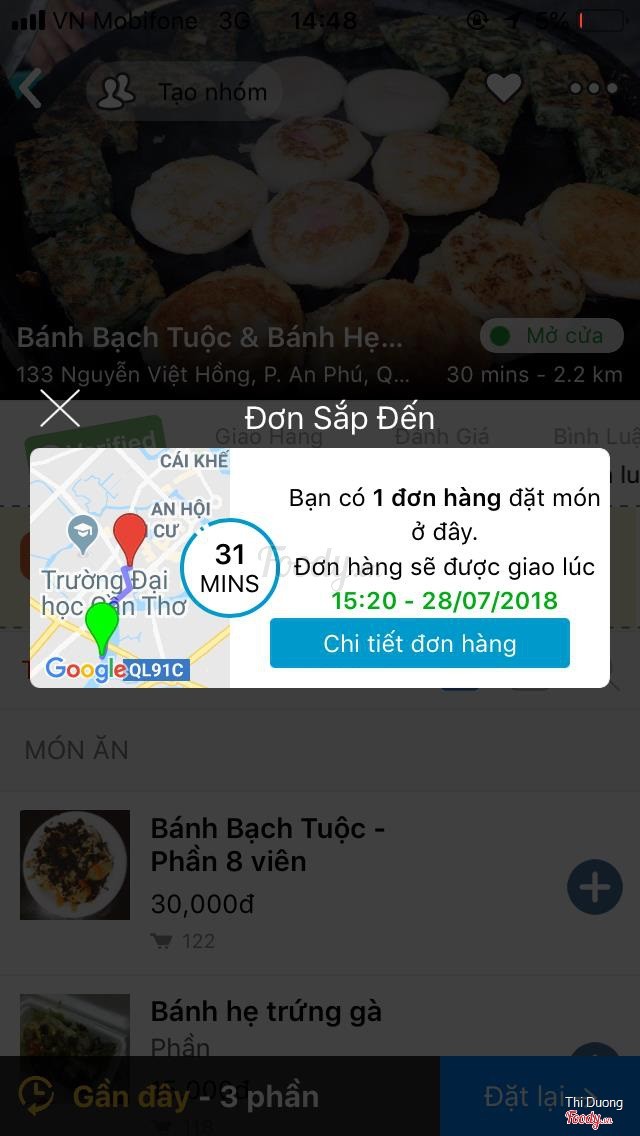
Task: View the Bánh hẹ trứng gà item
Action: pyautogui.click(x=266, y=1012)
